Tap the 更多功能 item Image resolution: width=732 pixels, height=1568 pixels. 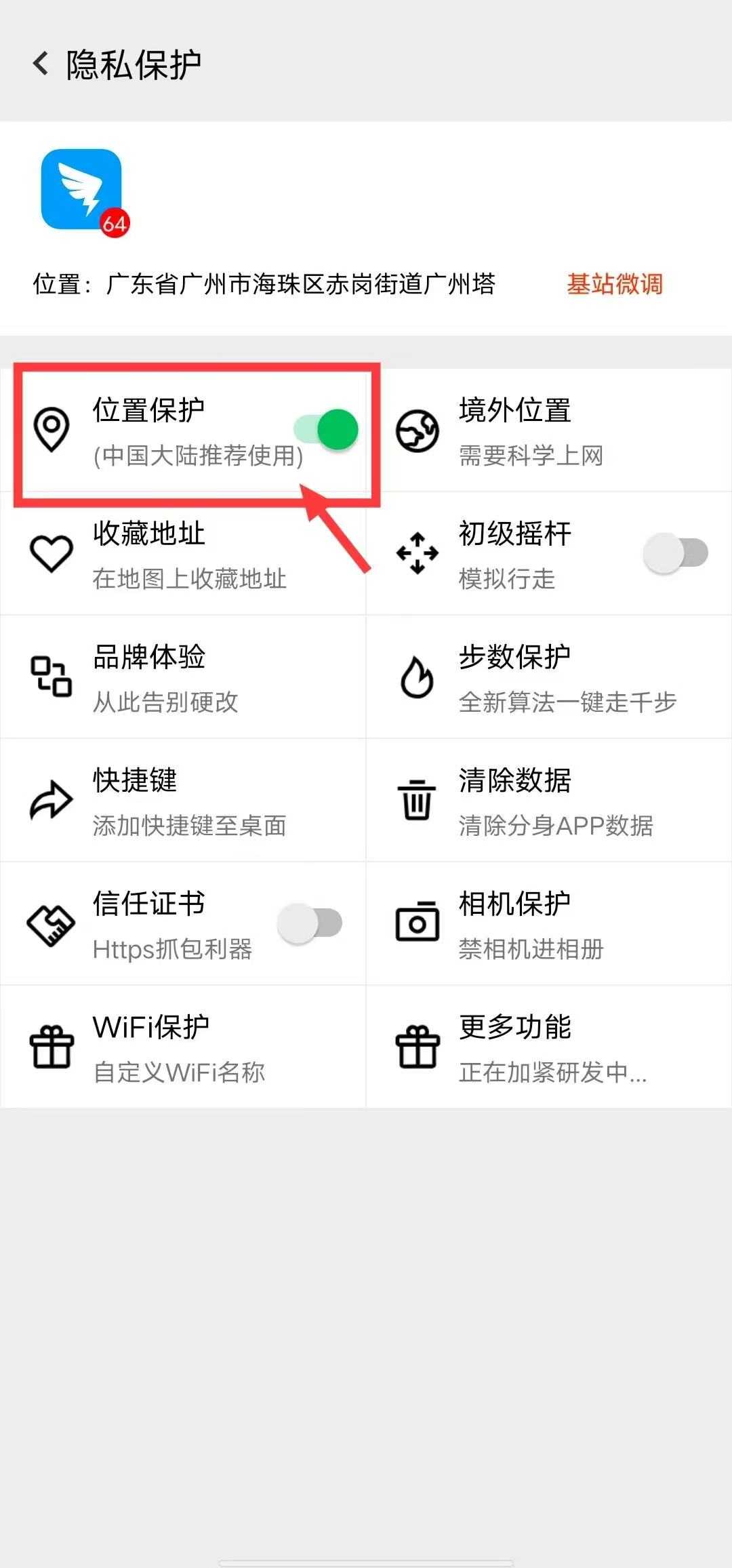click(549, 1047)
